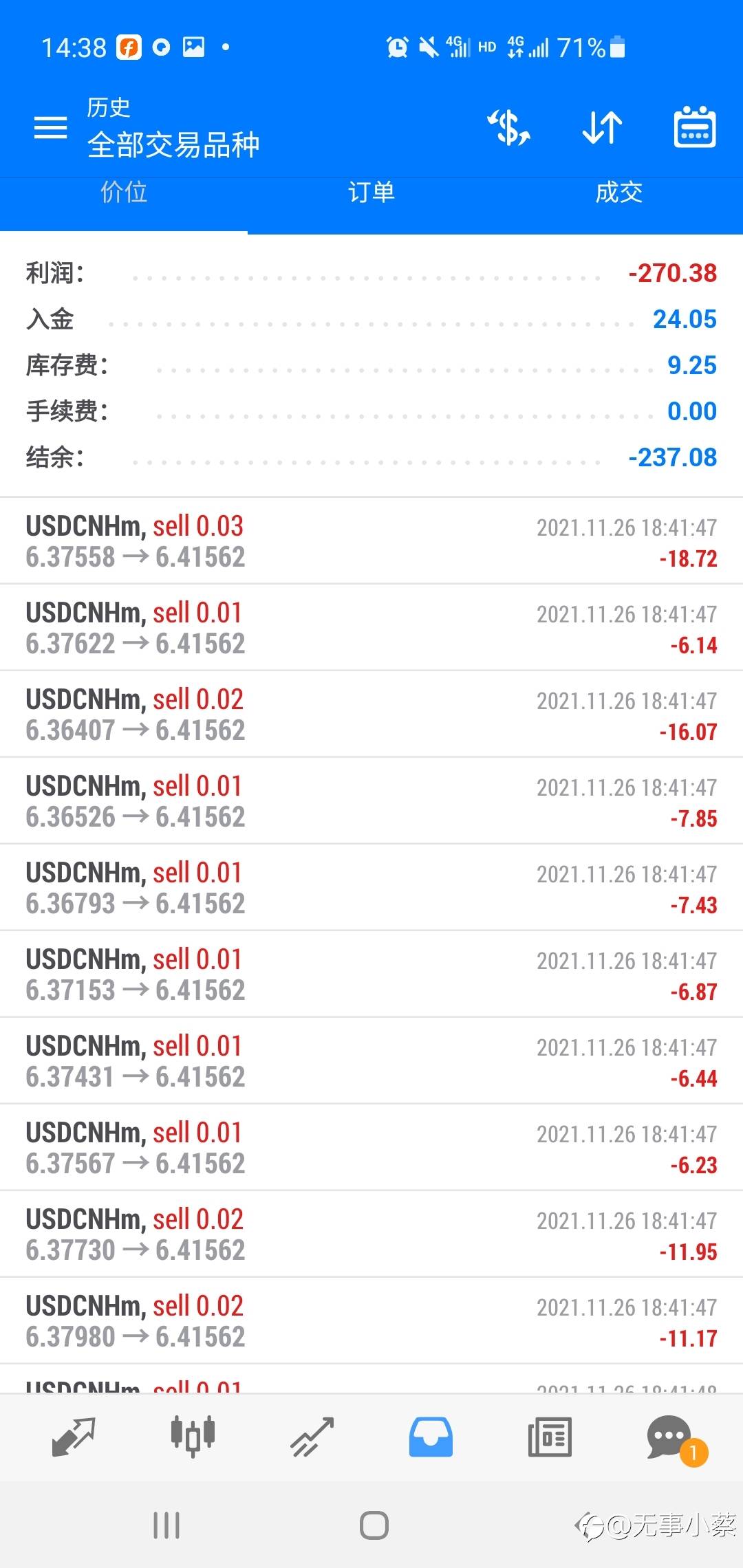Select the trade opened at 6.36793

point(371,888)
